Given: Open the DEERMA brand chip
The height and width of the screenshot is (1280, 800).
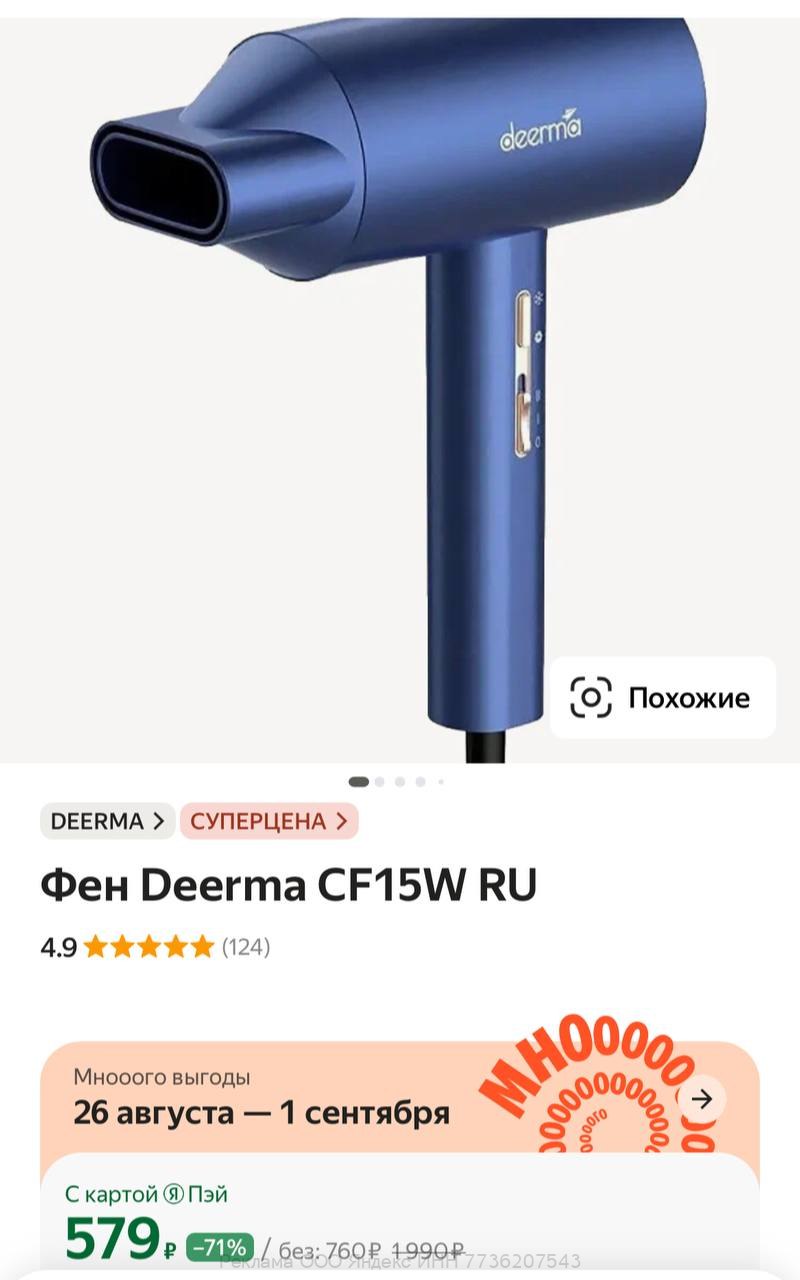Looking at the screenshot, I should (107, 821).
